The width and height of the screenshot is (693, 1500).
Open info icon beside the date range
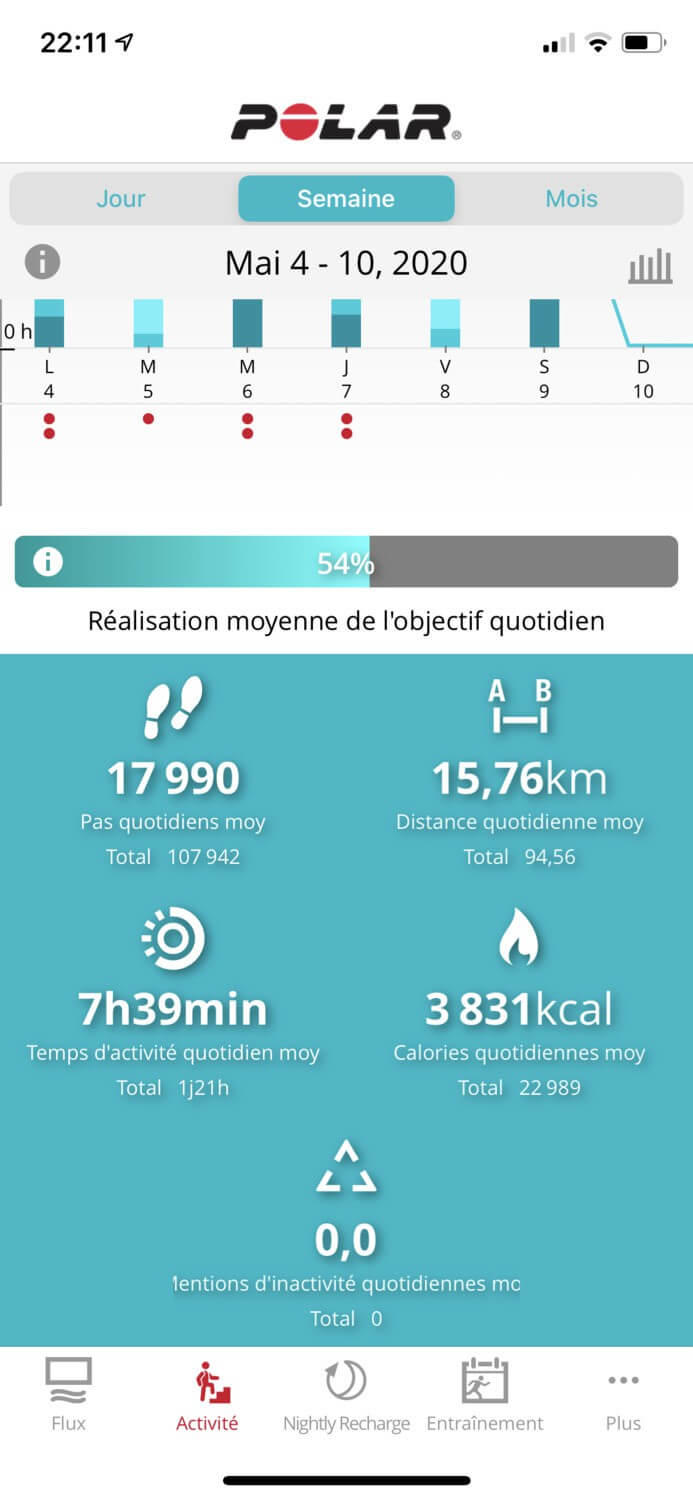42,263
